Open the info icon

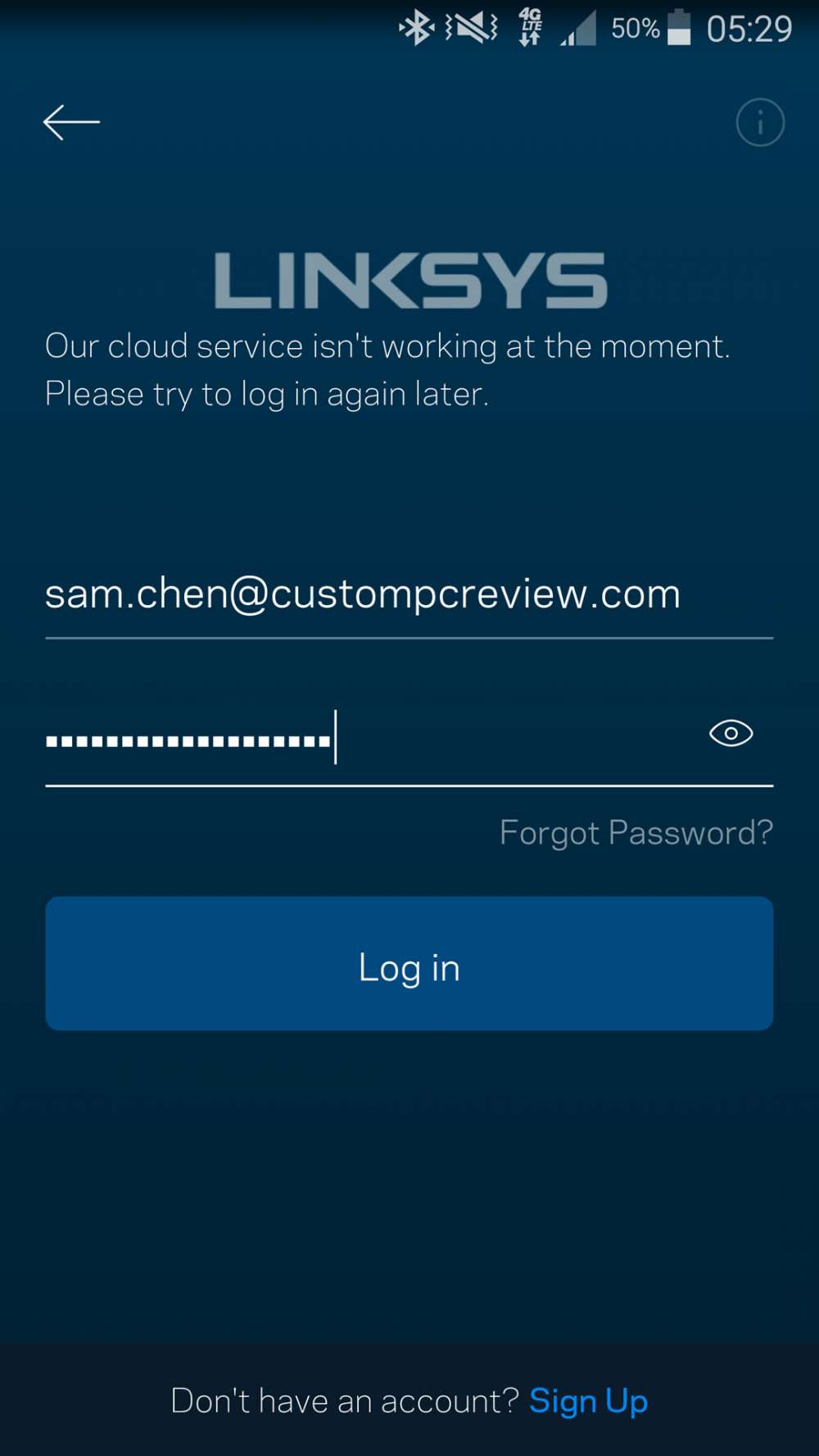(759, 123)
